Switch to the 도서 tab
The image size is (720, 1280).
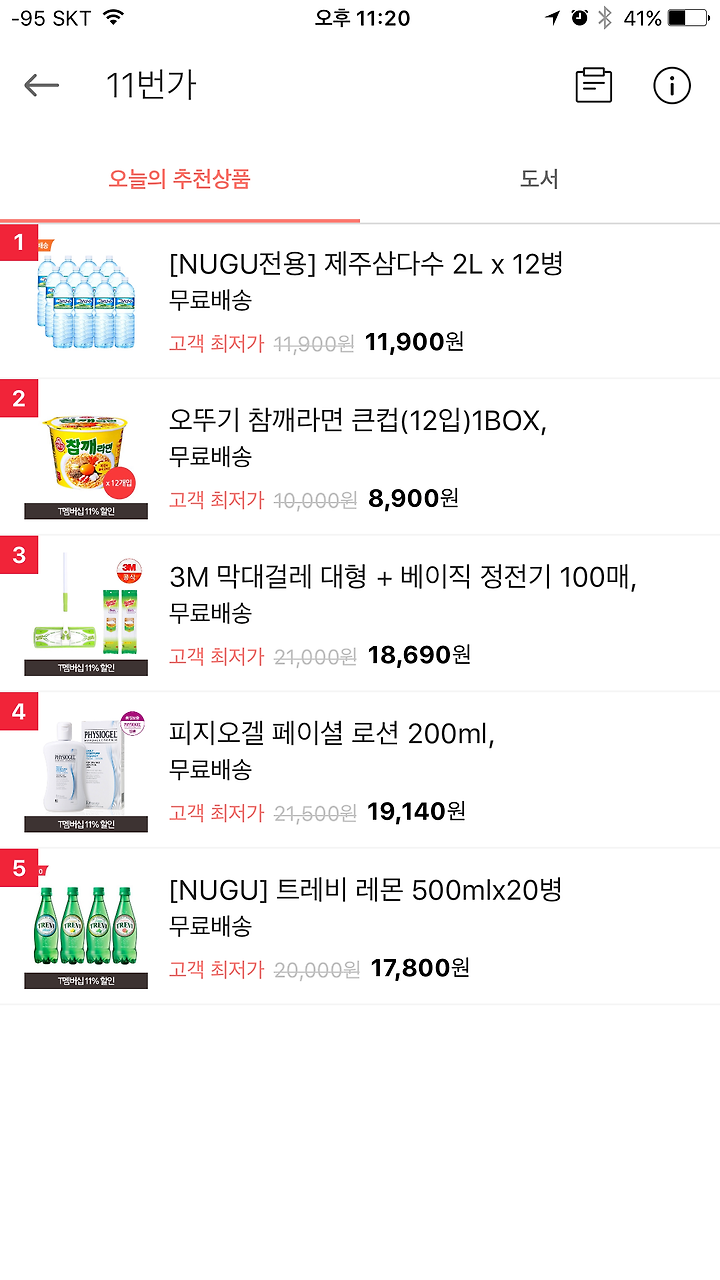tap(540, 180)
